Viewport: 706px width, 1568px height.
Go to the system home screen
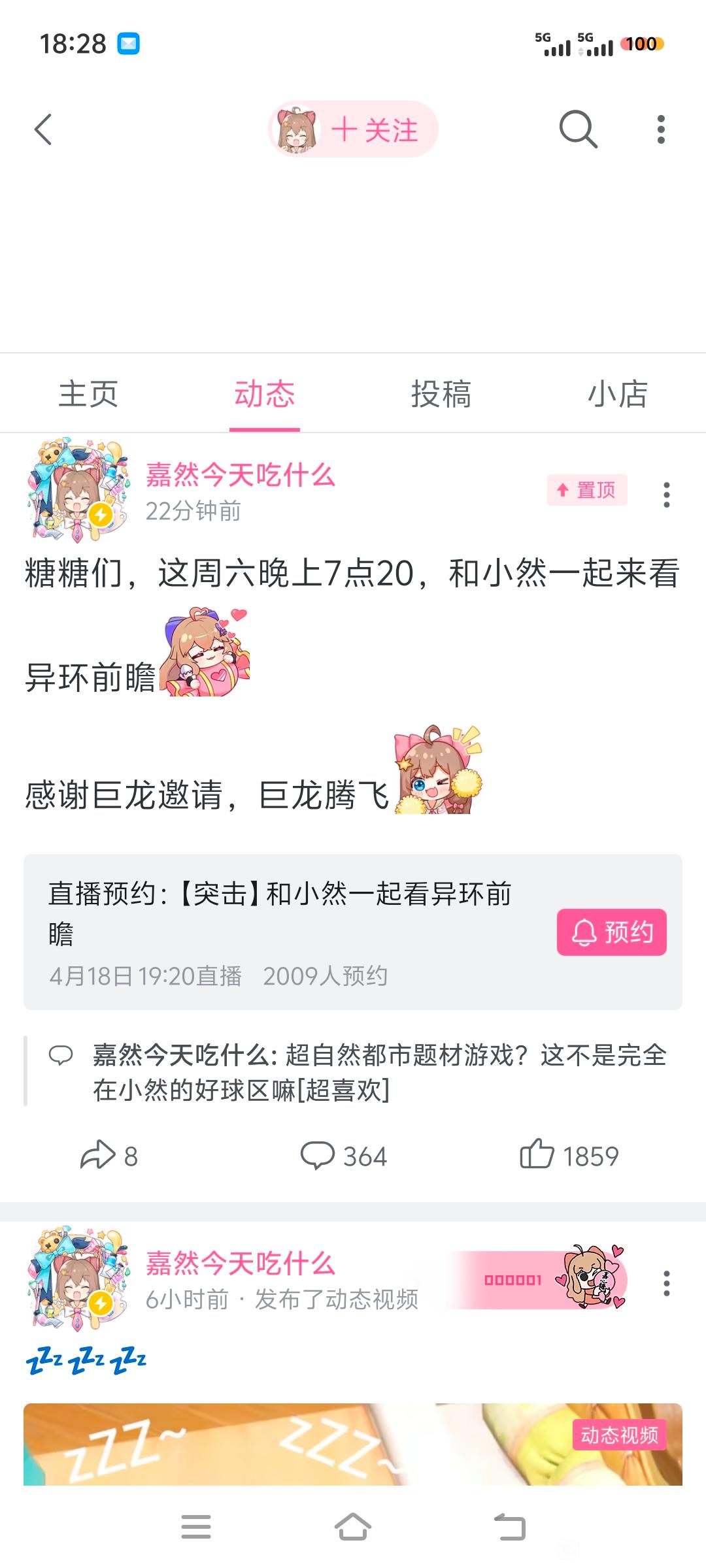click(353, 1527)
